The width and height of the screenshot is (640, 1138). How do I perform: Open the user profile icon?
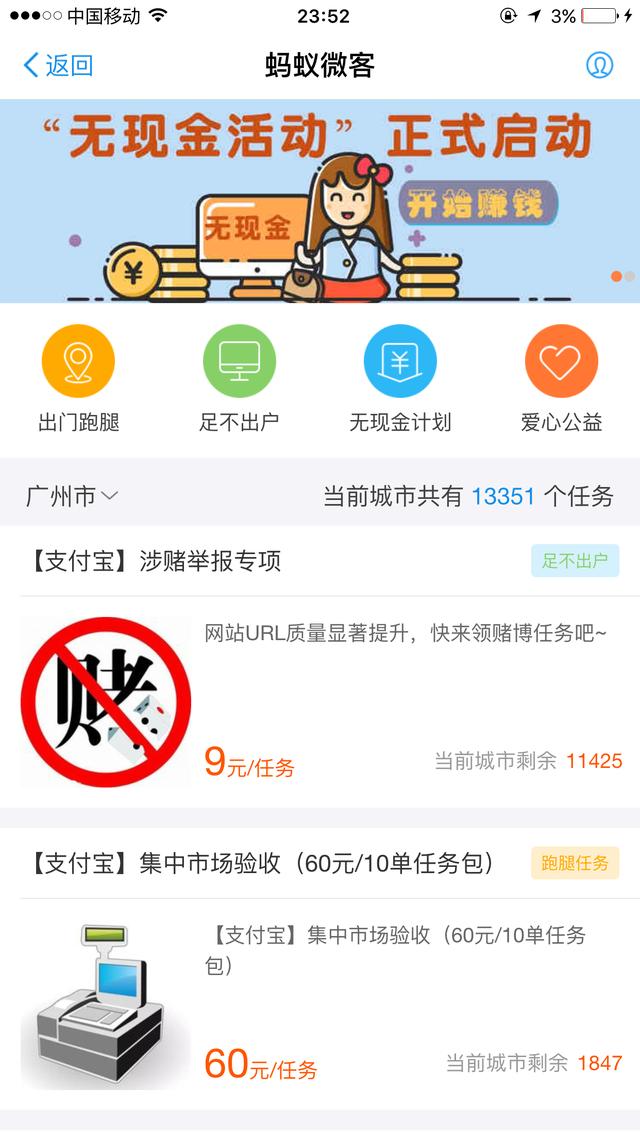click(x=599, y=66)
